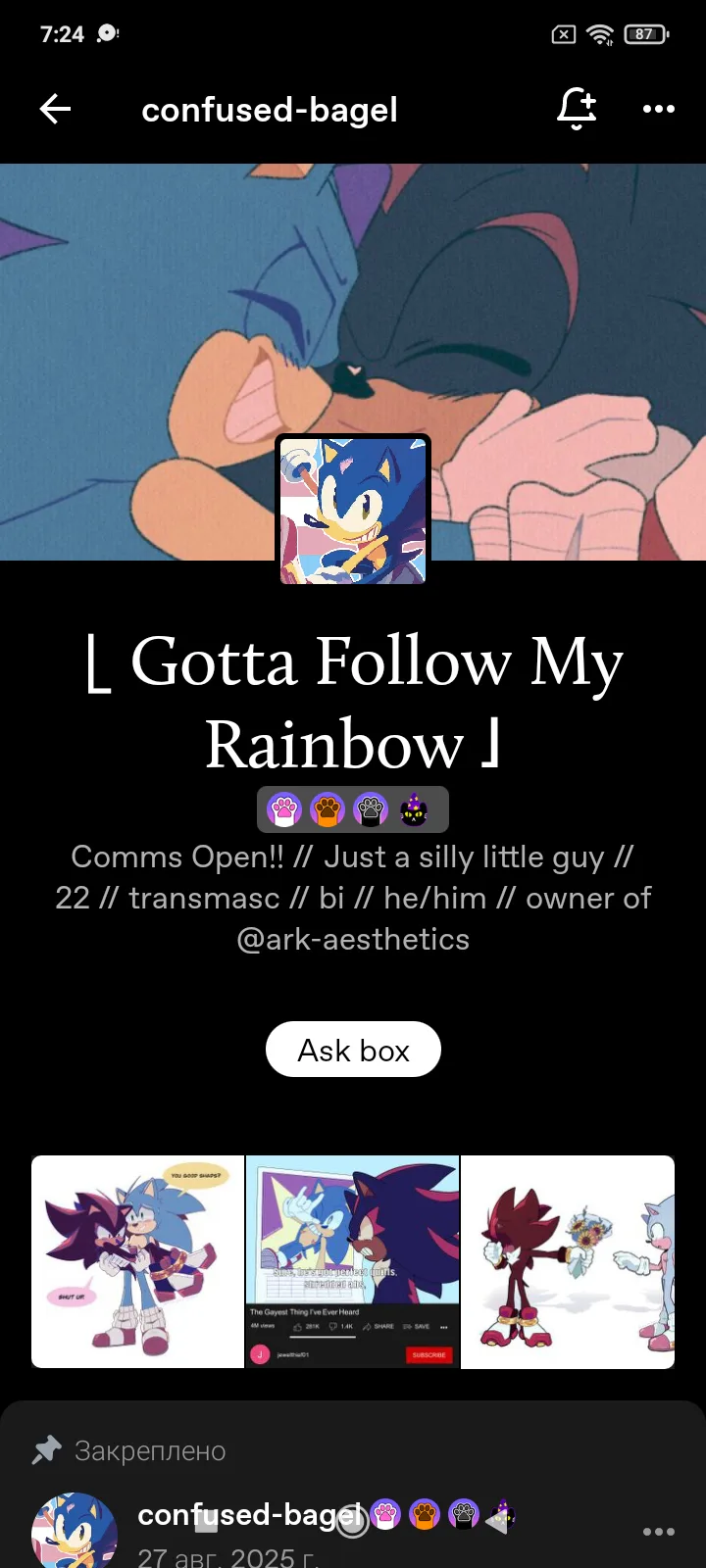
Task: Open the 'Gayest Thing I've Ever Heard' post
Action: 352,1261
